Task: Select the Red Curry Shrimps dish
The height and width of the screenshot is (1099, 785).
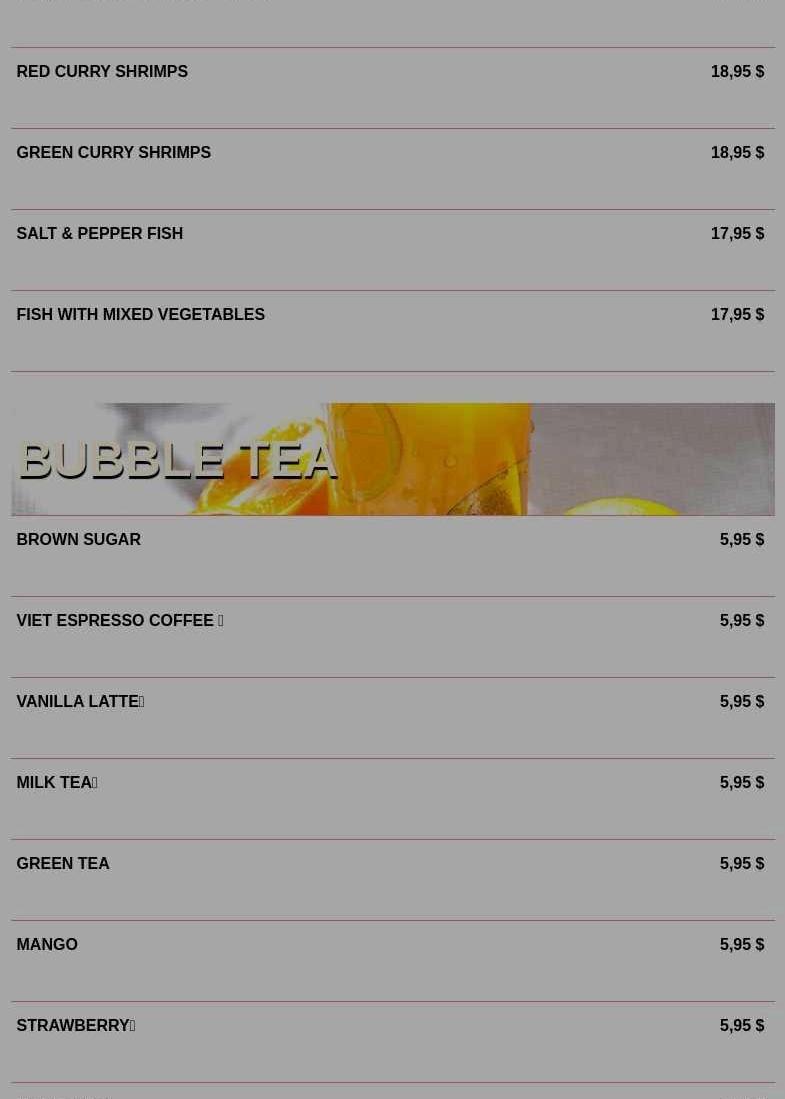Action: (102, 72)
